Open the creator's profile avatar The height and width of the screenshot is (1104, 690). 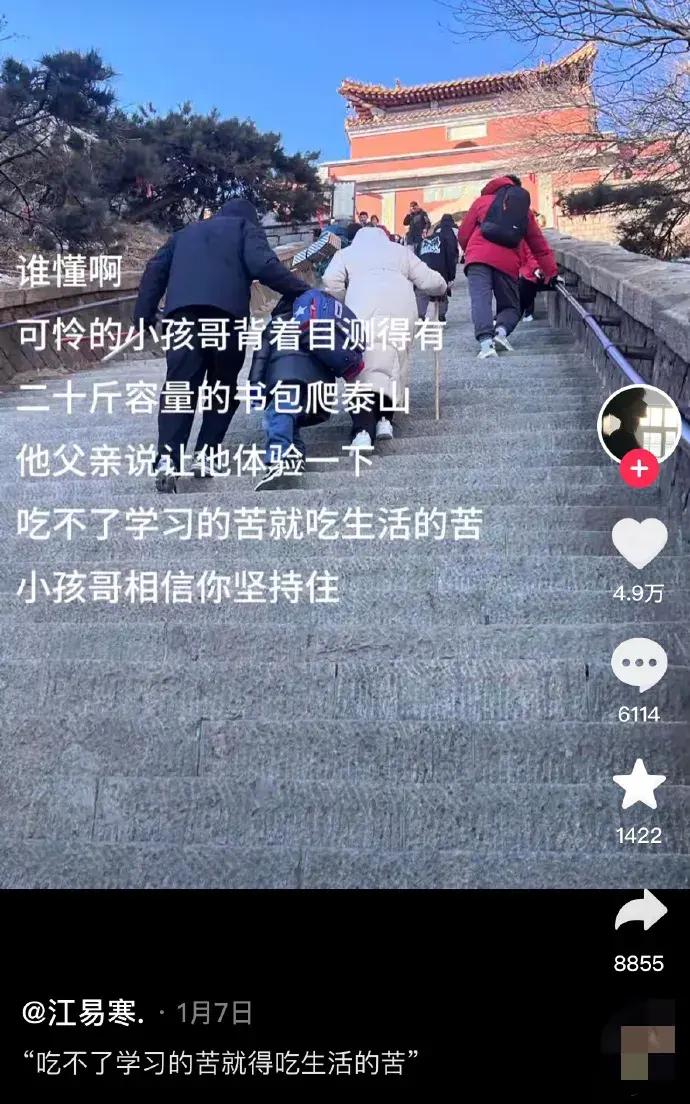point(638,422)
